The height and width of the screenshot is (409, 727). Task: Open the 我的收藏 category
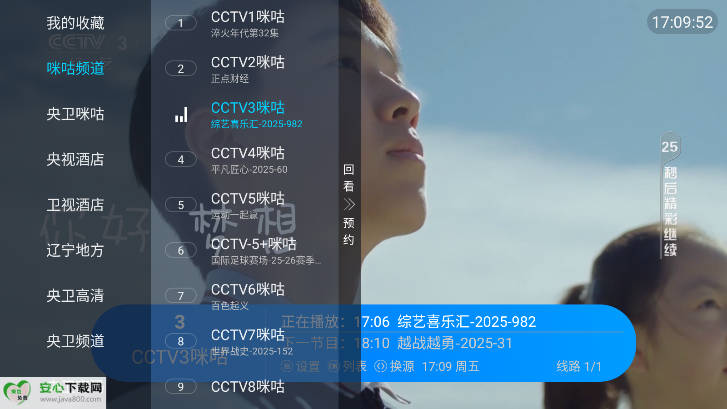point(75,23)
